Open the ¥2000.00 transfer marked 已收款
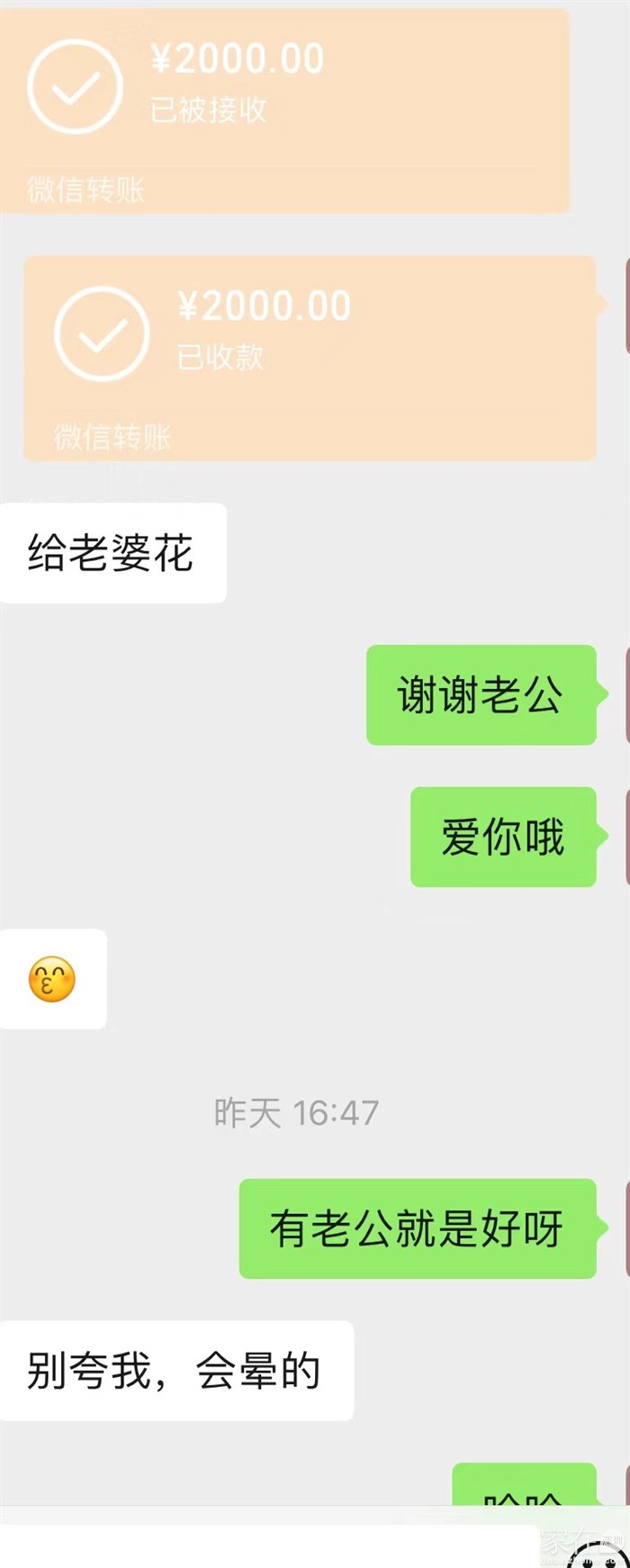The image size is (630, 1568). (x=310, y=358)
